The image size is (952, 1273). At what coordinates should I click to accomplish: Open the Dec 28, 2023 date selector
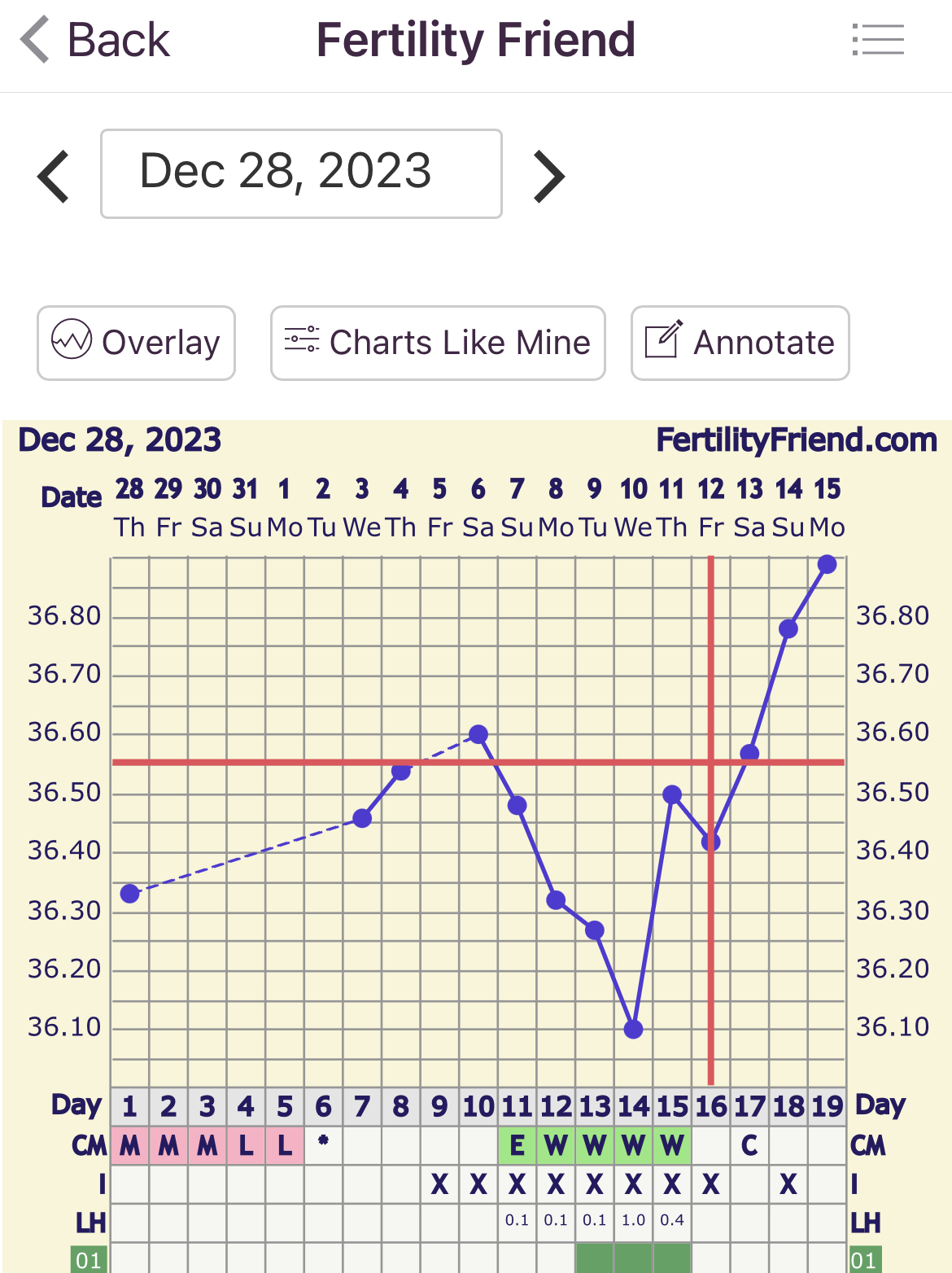(301, 173)
